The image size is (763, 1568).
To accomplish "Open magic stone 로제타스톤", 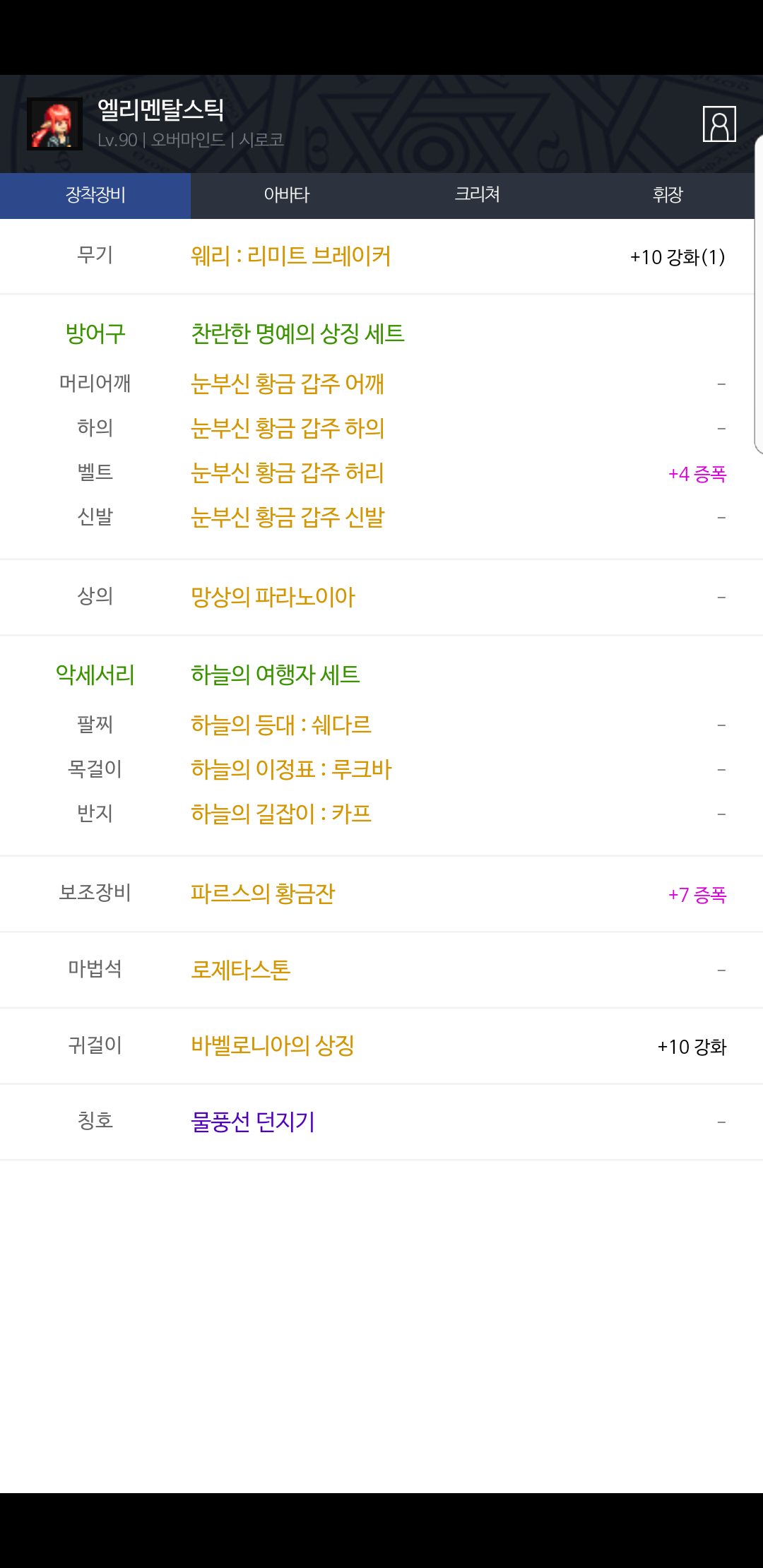I will [x=240, y=970].
